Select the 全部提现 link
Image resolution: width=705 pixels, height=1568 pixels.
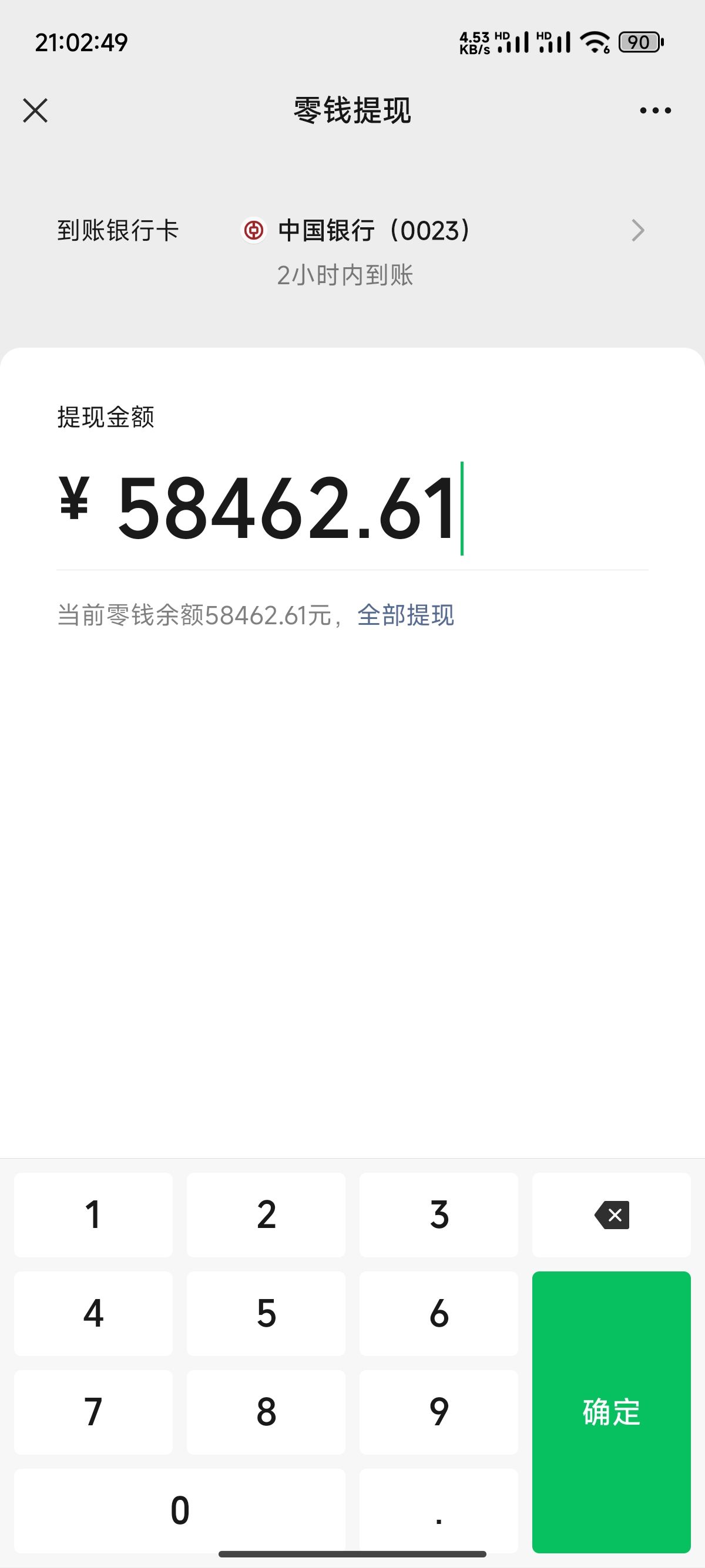[x=405, y=615]
